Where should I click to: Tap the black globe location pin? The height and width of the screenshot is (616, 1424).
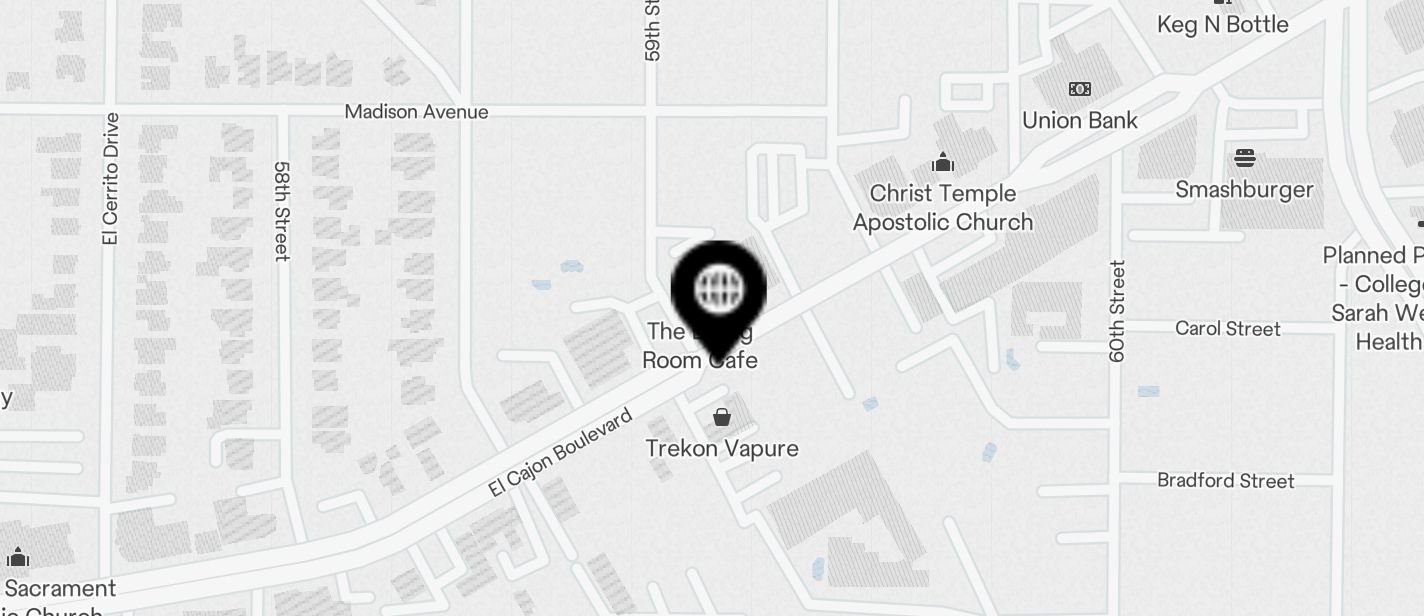(x=719, y=290)
